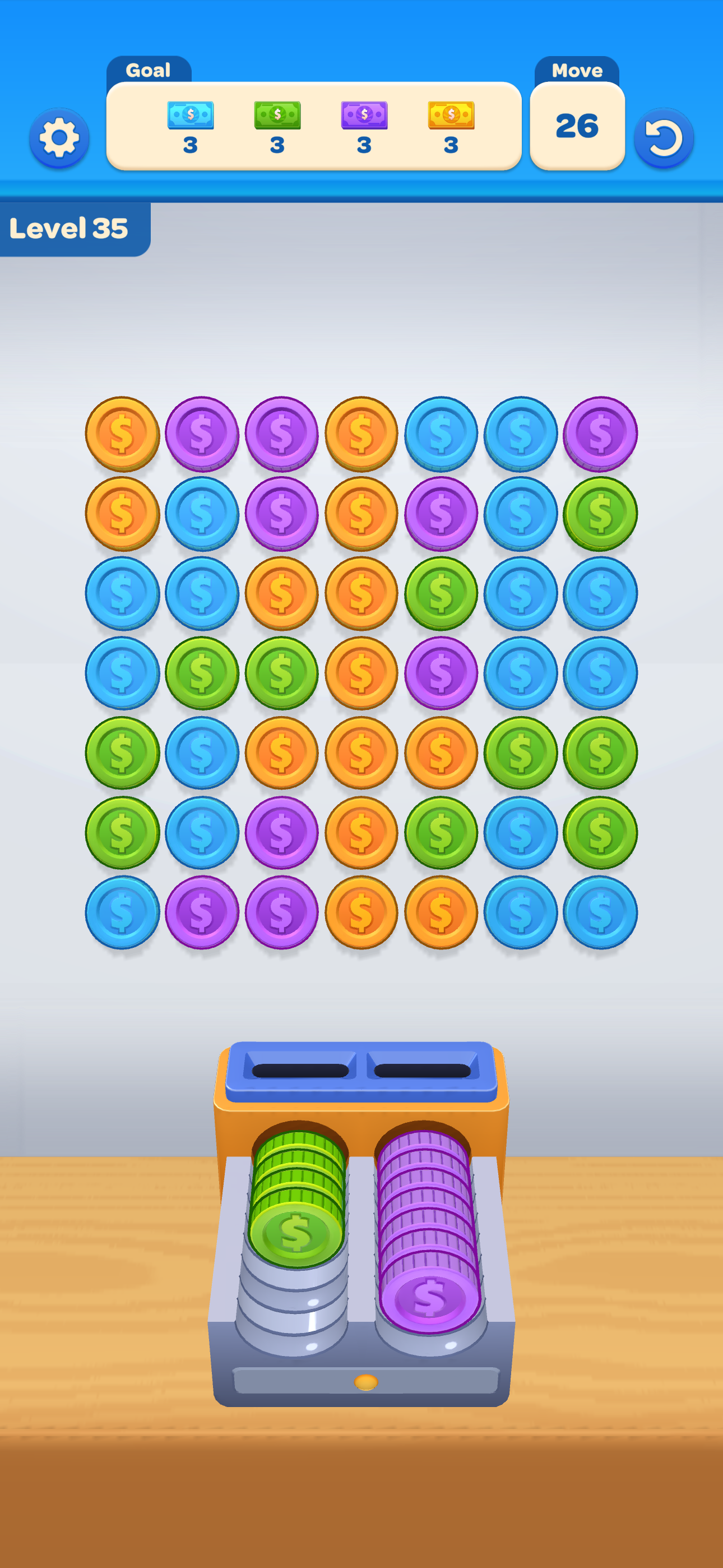Tap the only green coin in the second row
The height and width of the screenshot is (1568, 723).
[600, 513]
